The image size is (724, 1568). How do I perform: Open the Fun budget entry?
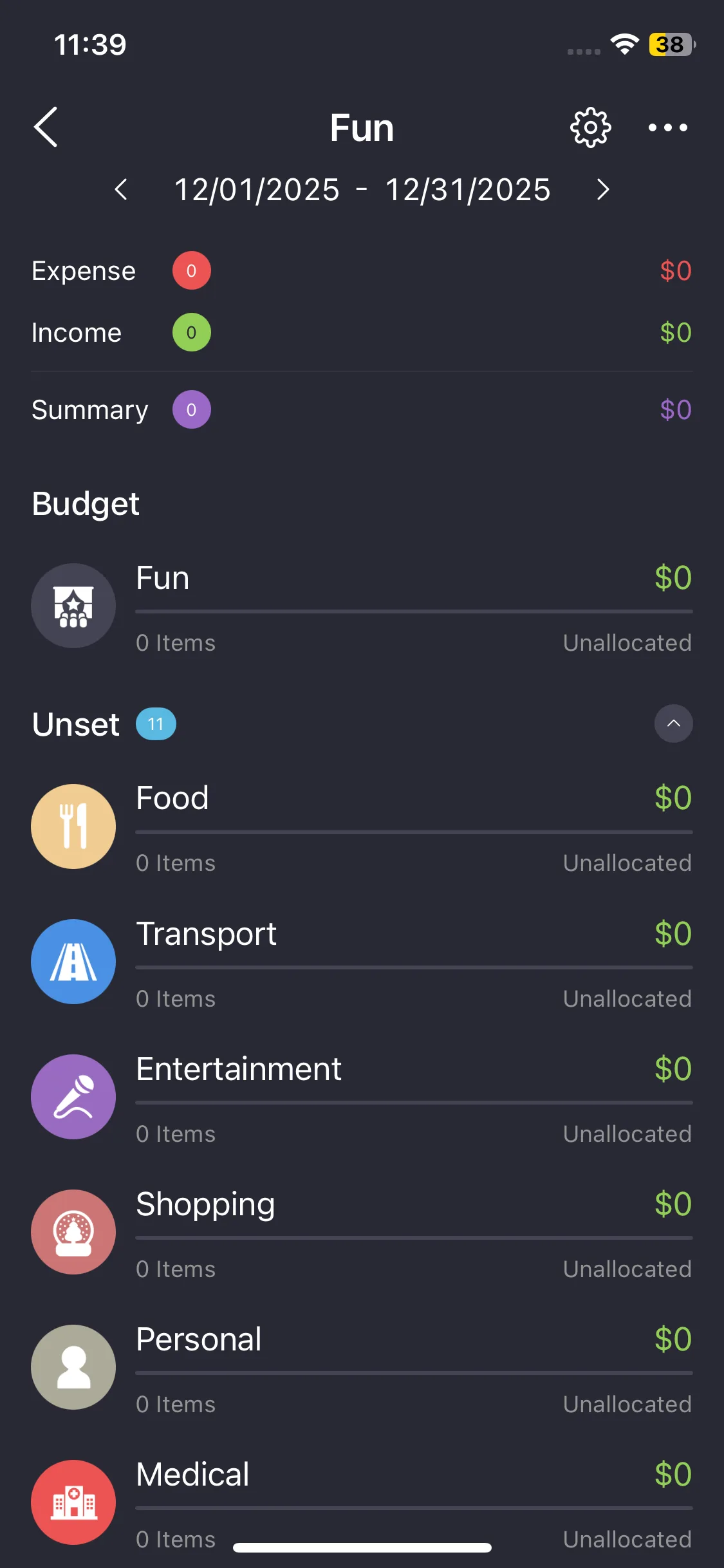click(362, 606)
